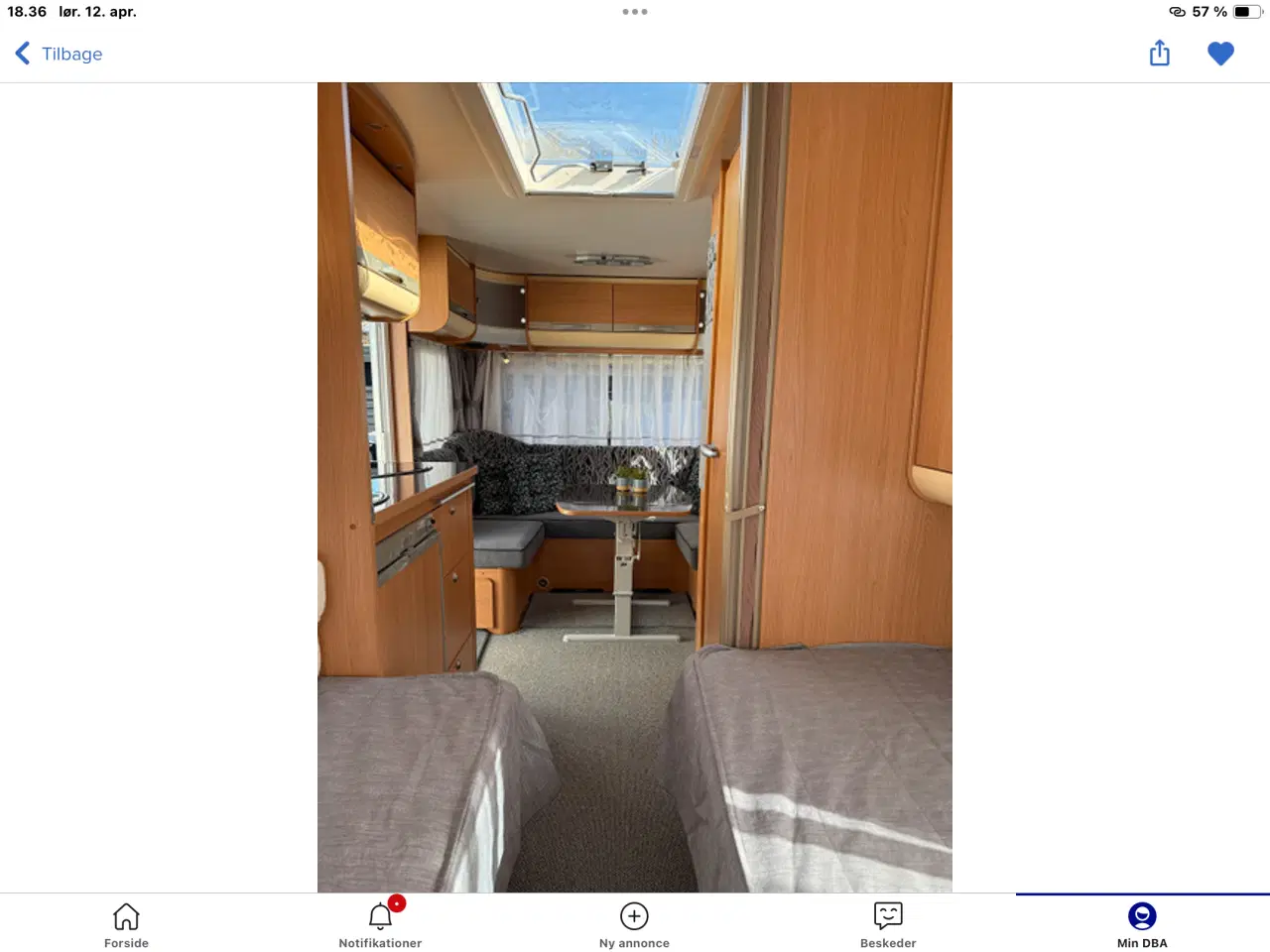Switch to the Forside tab
The image size is (1270, 952).
click(x=126, y=925)
